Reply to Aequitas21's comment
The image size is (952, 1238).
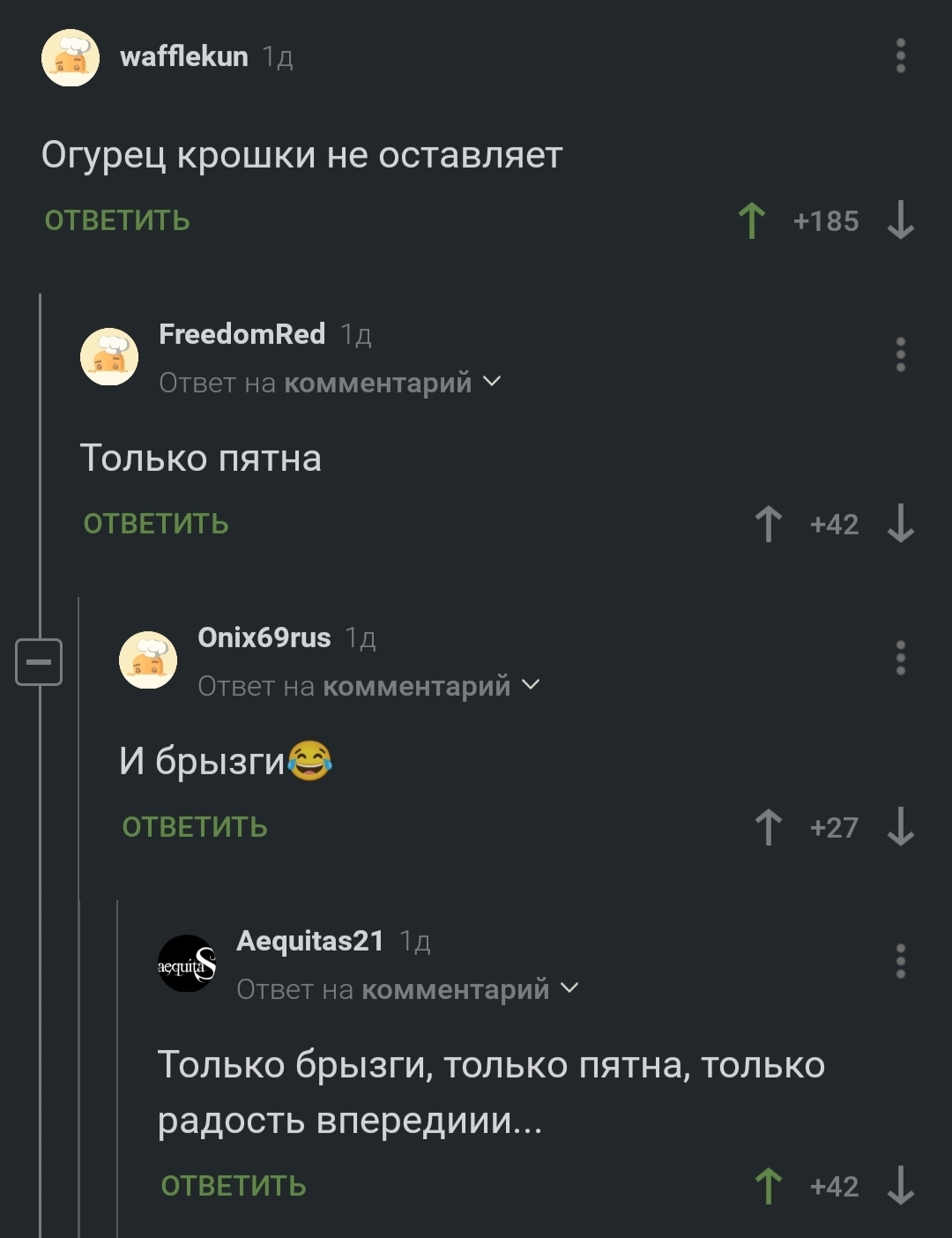[x=234, y=1186]
